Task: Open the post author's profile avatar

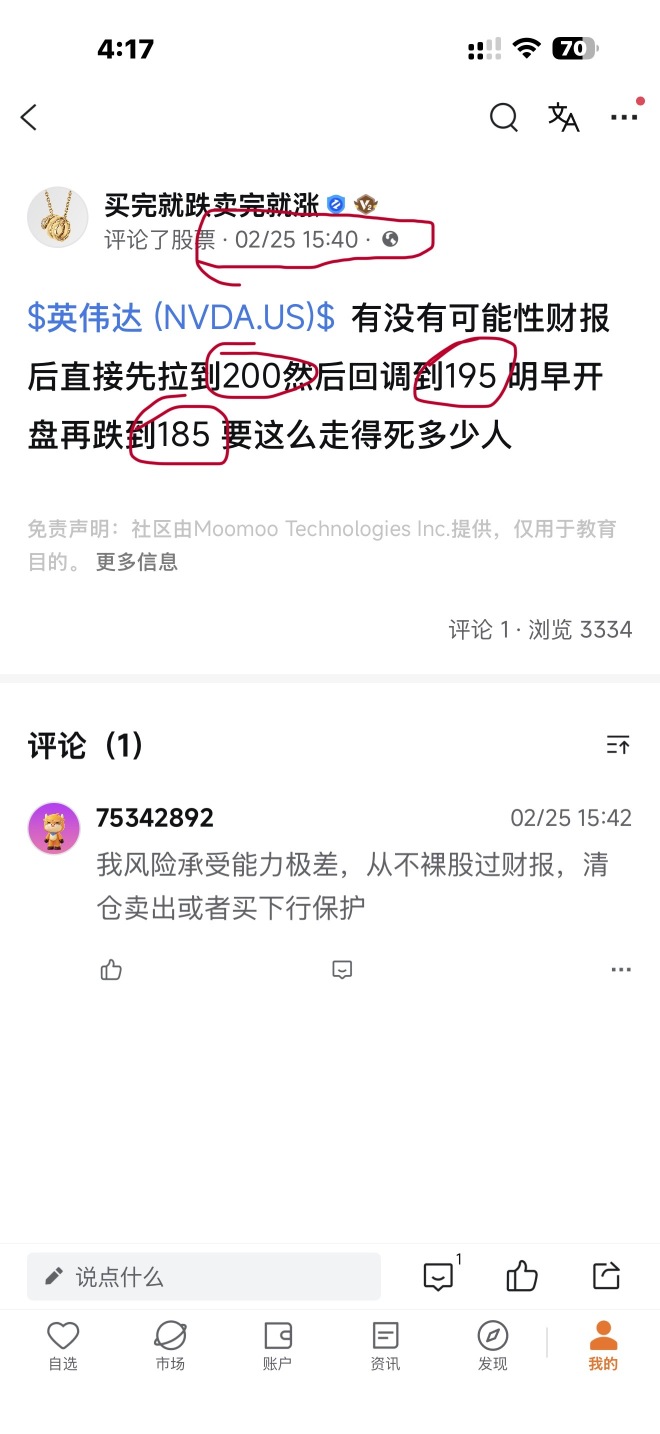Action: point(58,216)
